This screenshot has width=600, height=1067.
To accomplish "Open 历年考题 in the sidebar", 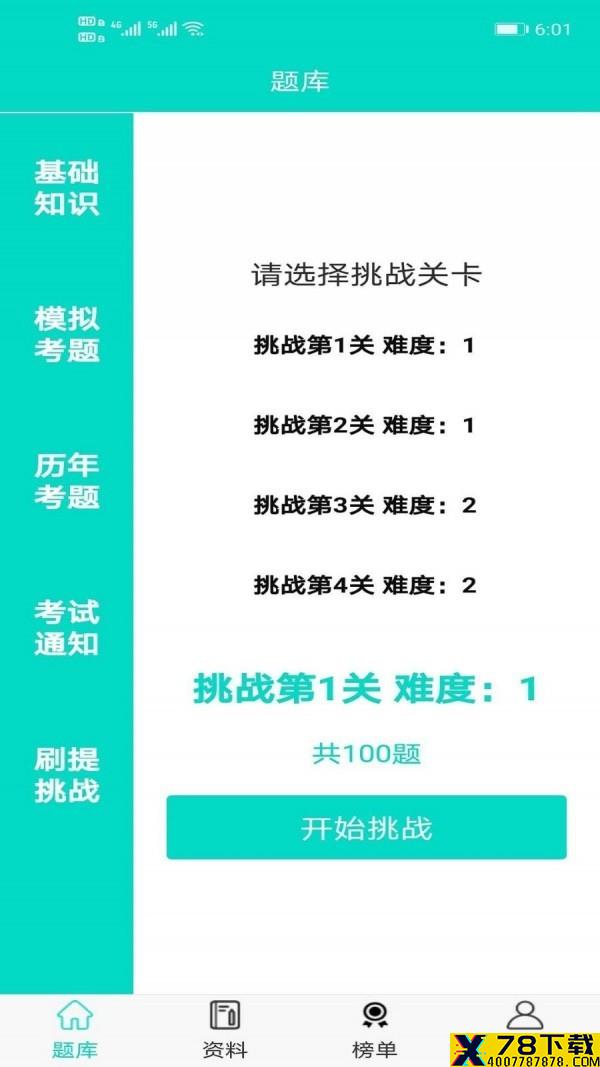I will tap(67, 481).
